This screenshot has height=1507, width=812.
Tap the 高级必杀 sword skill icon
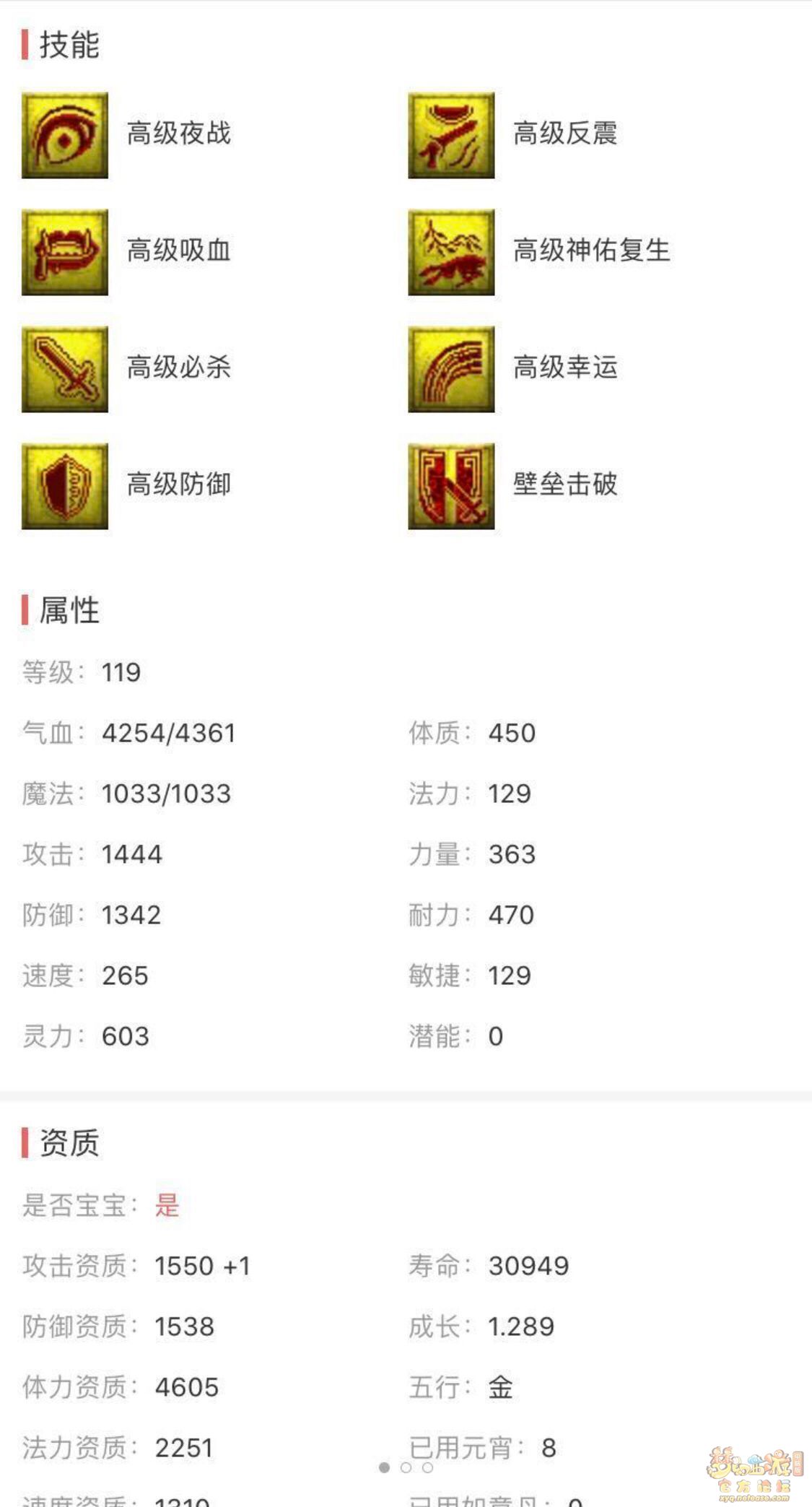pyautogui.click(x=65, y=369)
